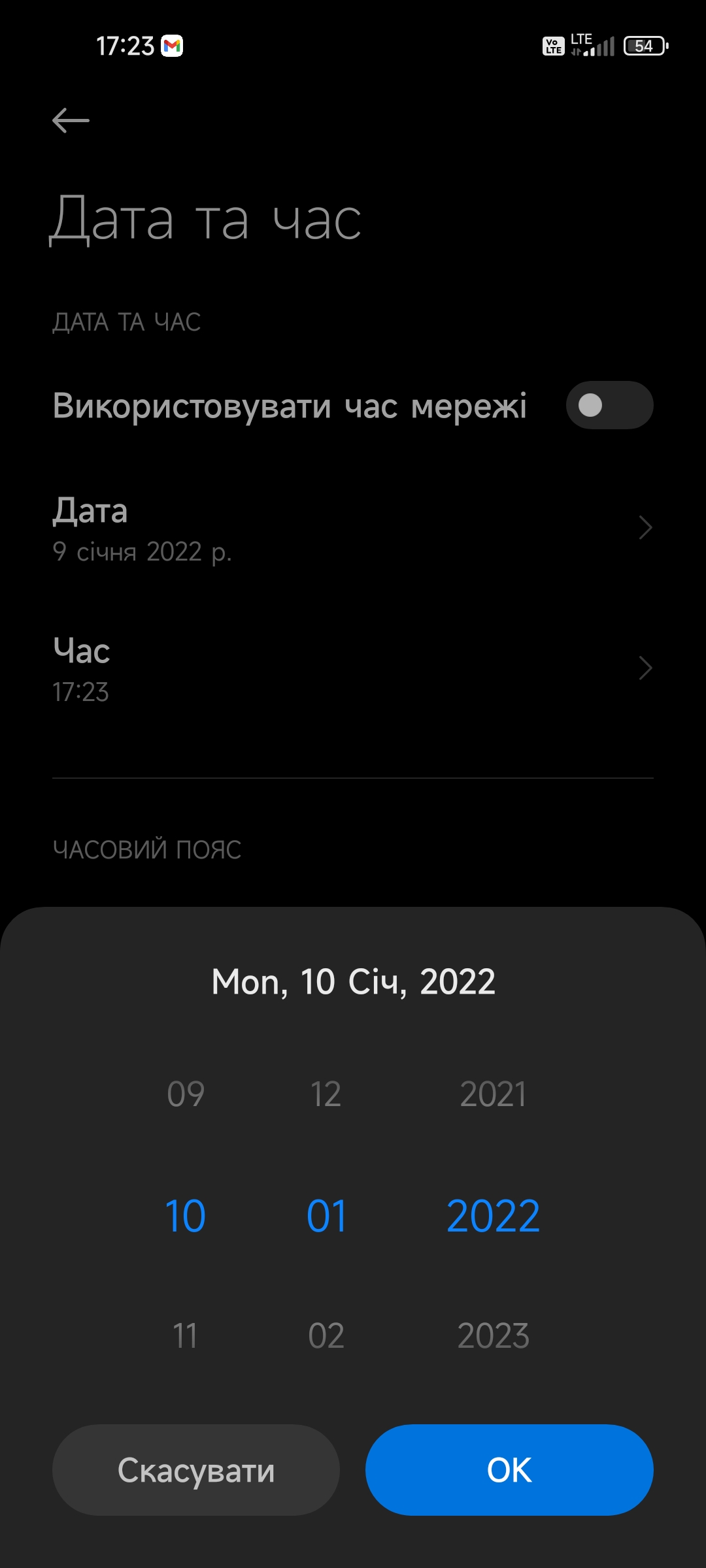Cancel date selection via Скасувати

pos(196,1470)
